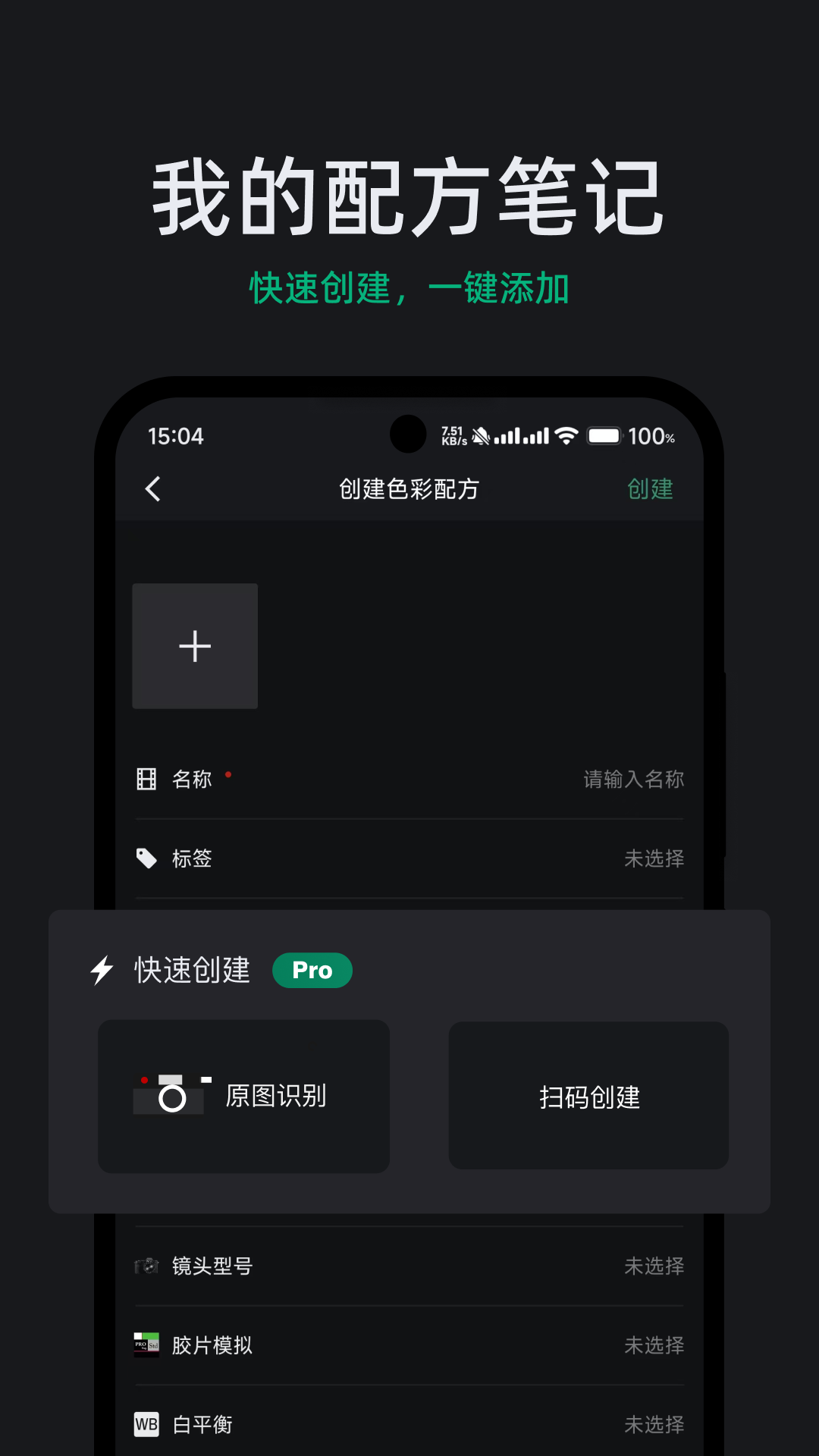Tap the green Pro badge
Viewport: 819px width, 1456px height.
[312, 970]
